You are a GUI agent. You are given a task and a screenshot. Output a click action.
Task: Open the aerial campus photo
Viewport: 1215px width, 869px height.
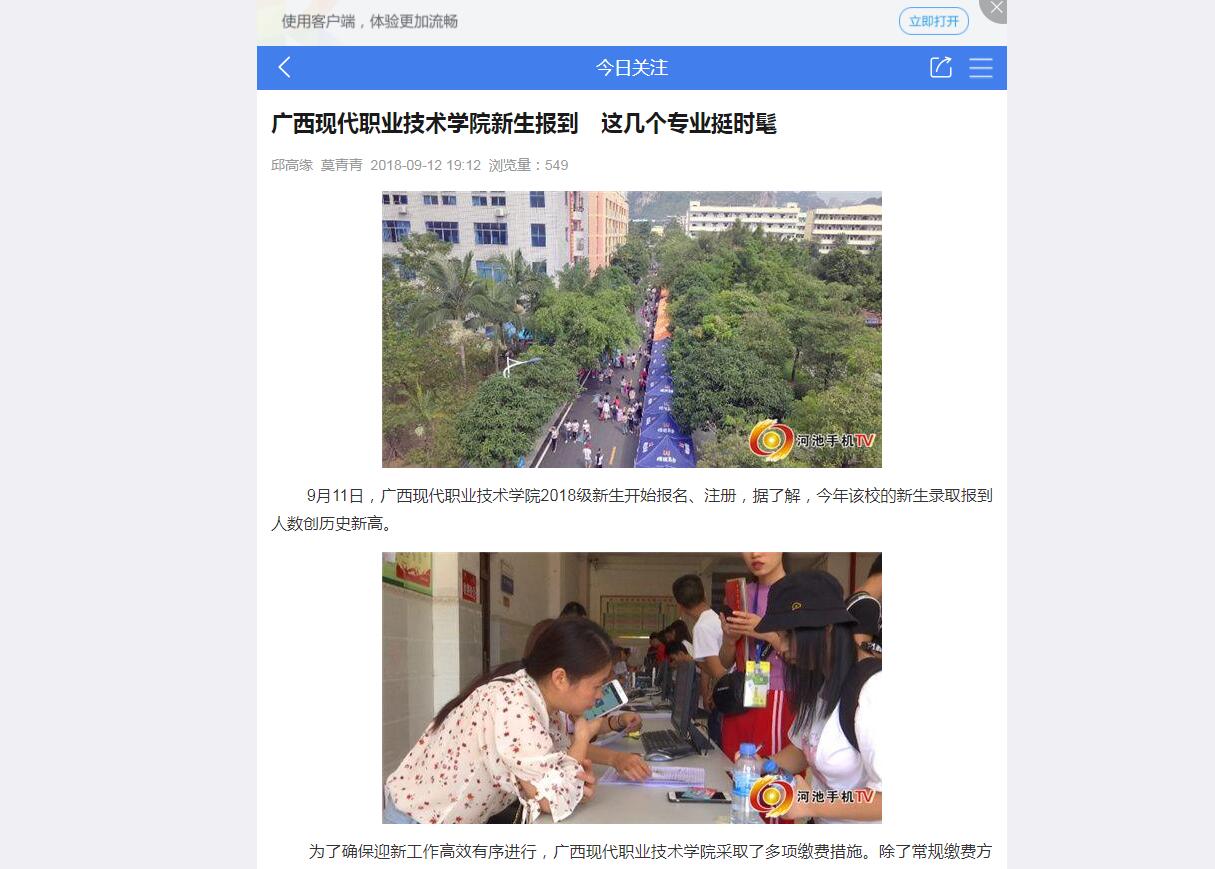point(631,329)
